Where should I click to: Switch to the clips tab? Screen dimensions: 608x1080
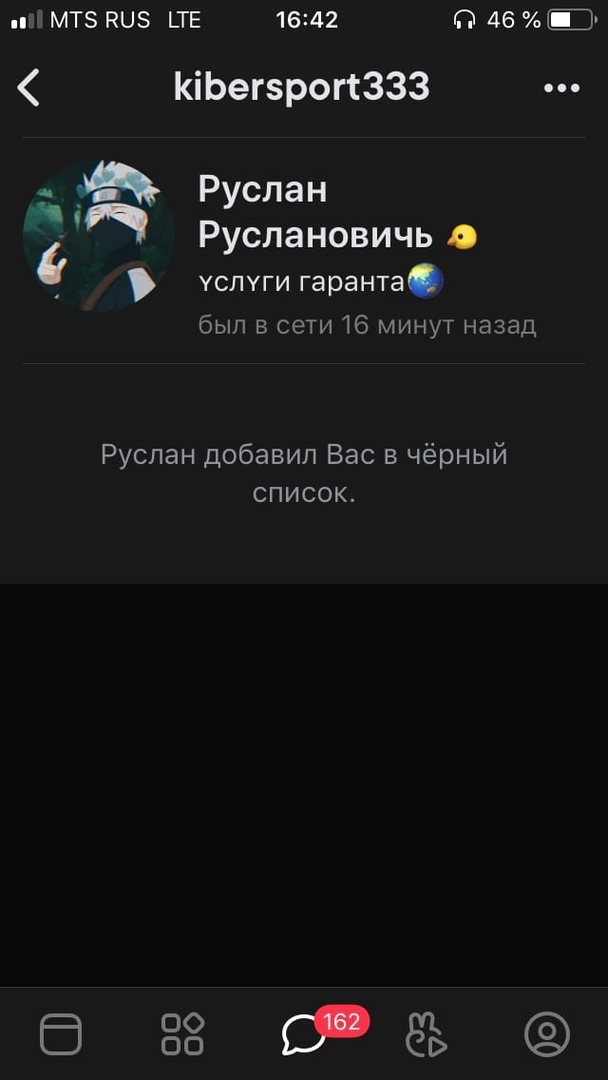pos(426,1034)
